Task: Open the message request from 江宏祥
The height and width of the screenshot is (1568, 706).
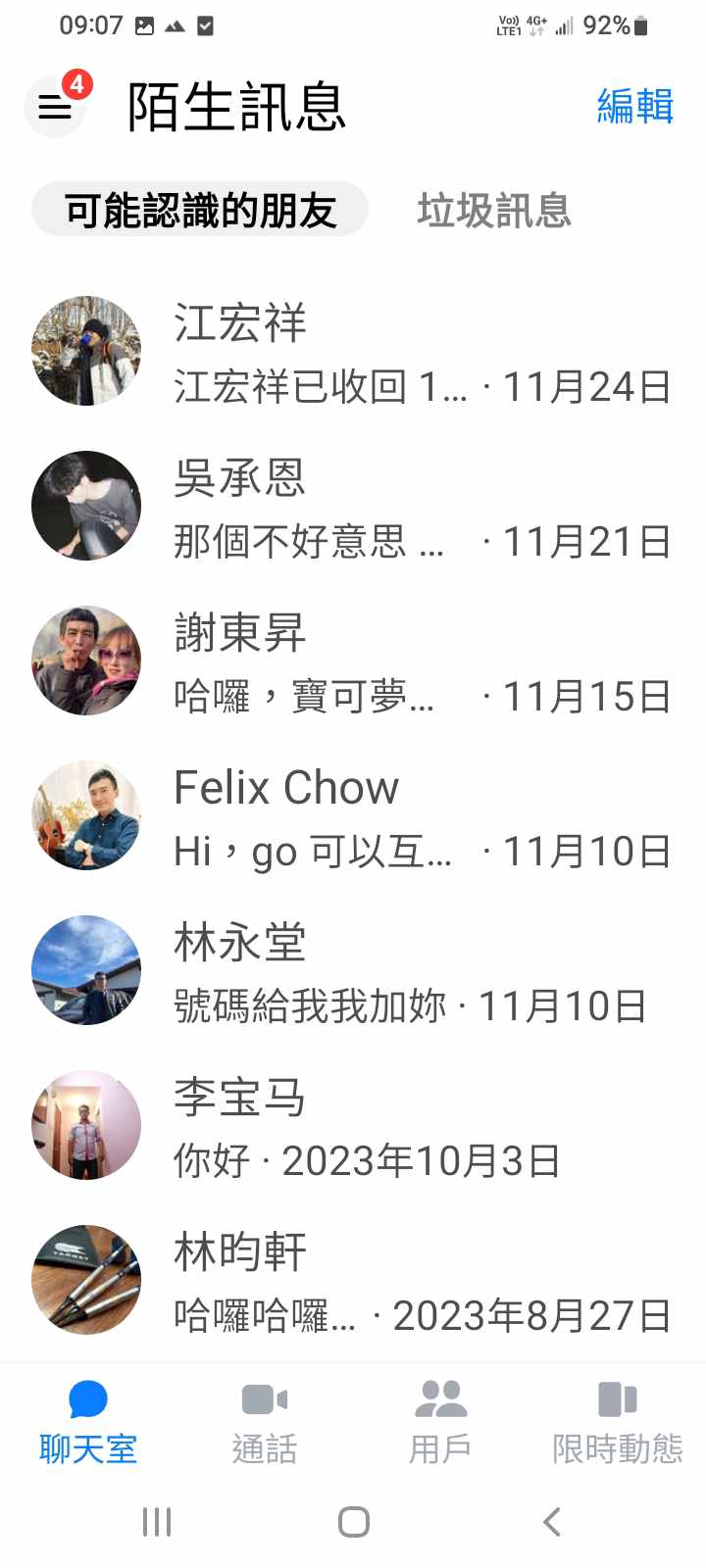Action: click(353, 352)
